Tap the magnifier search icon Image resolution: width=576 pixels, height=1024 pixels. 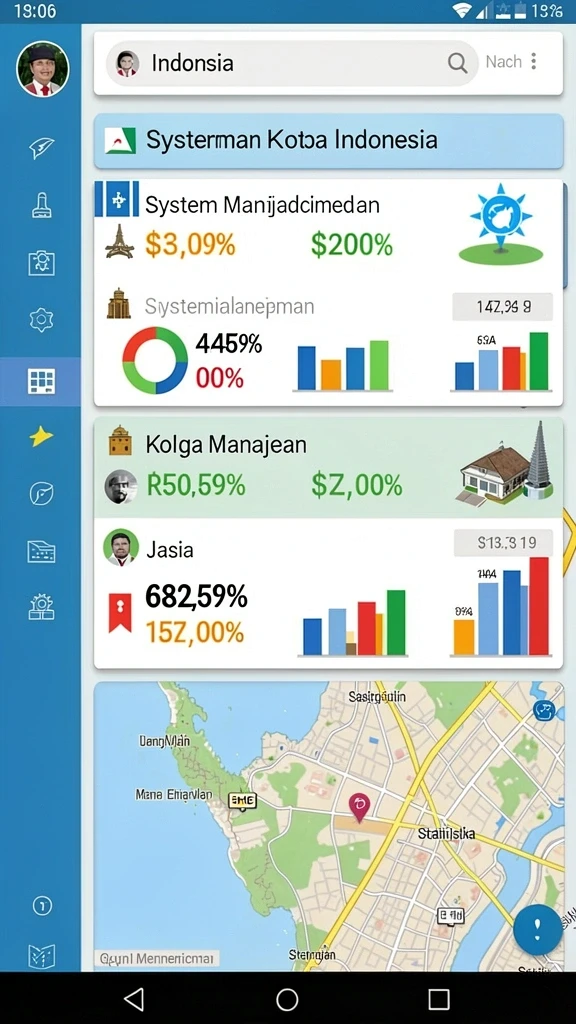[458, 63]
